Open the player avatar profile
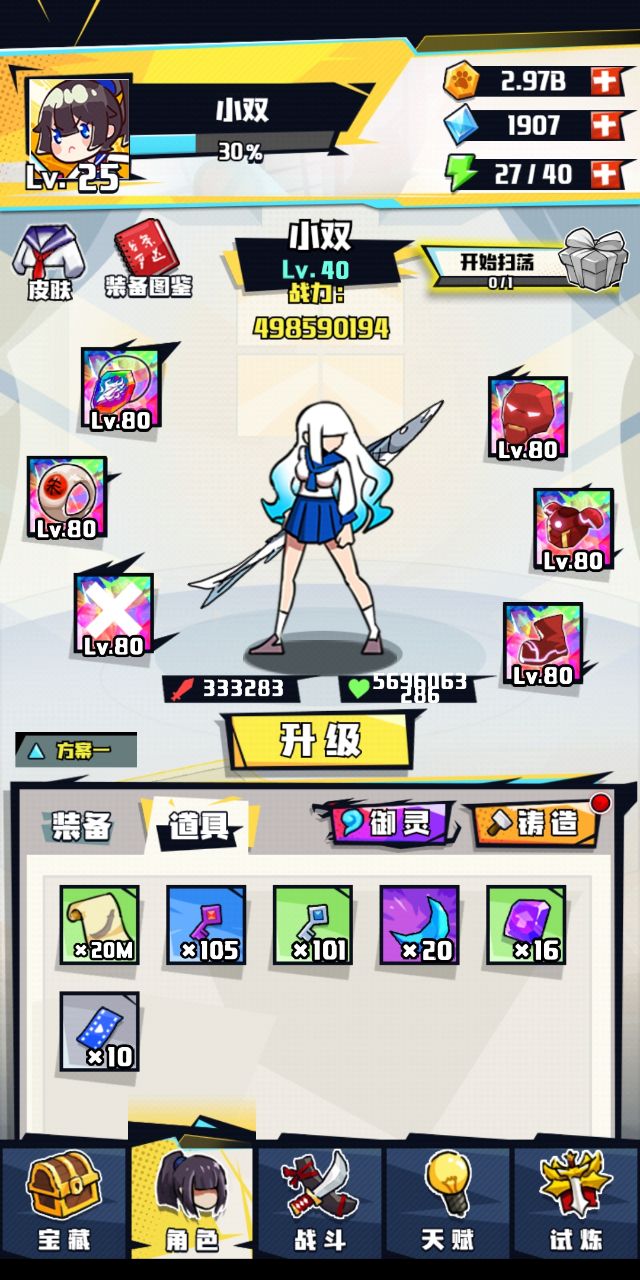Viewport: 640px width, 1280px height. click(77, 130)
